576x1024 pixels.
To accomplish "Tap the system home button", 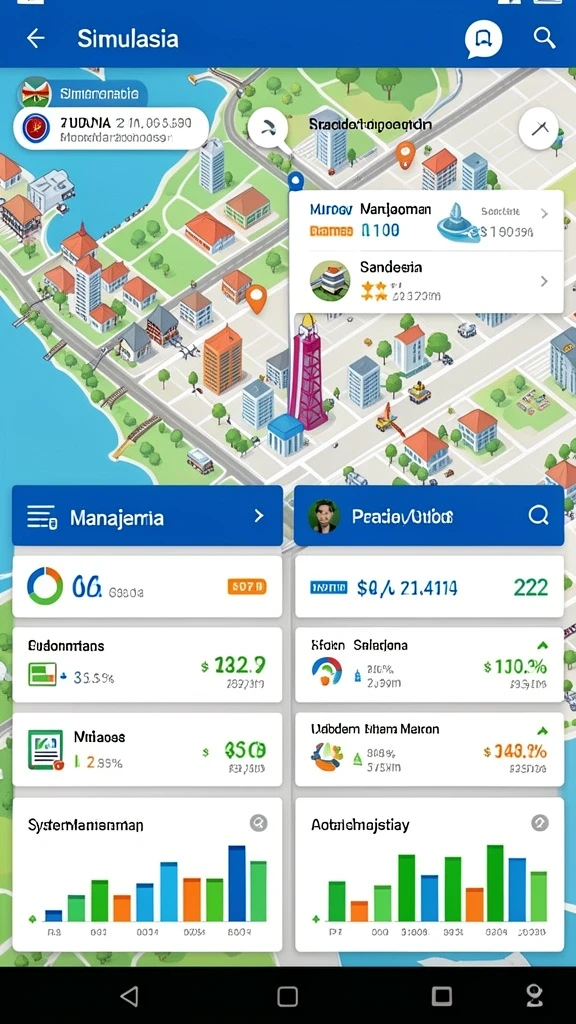I will [287, 996].
